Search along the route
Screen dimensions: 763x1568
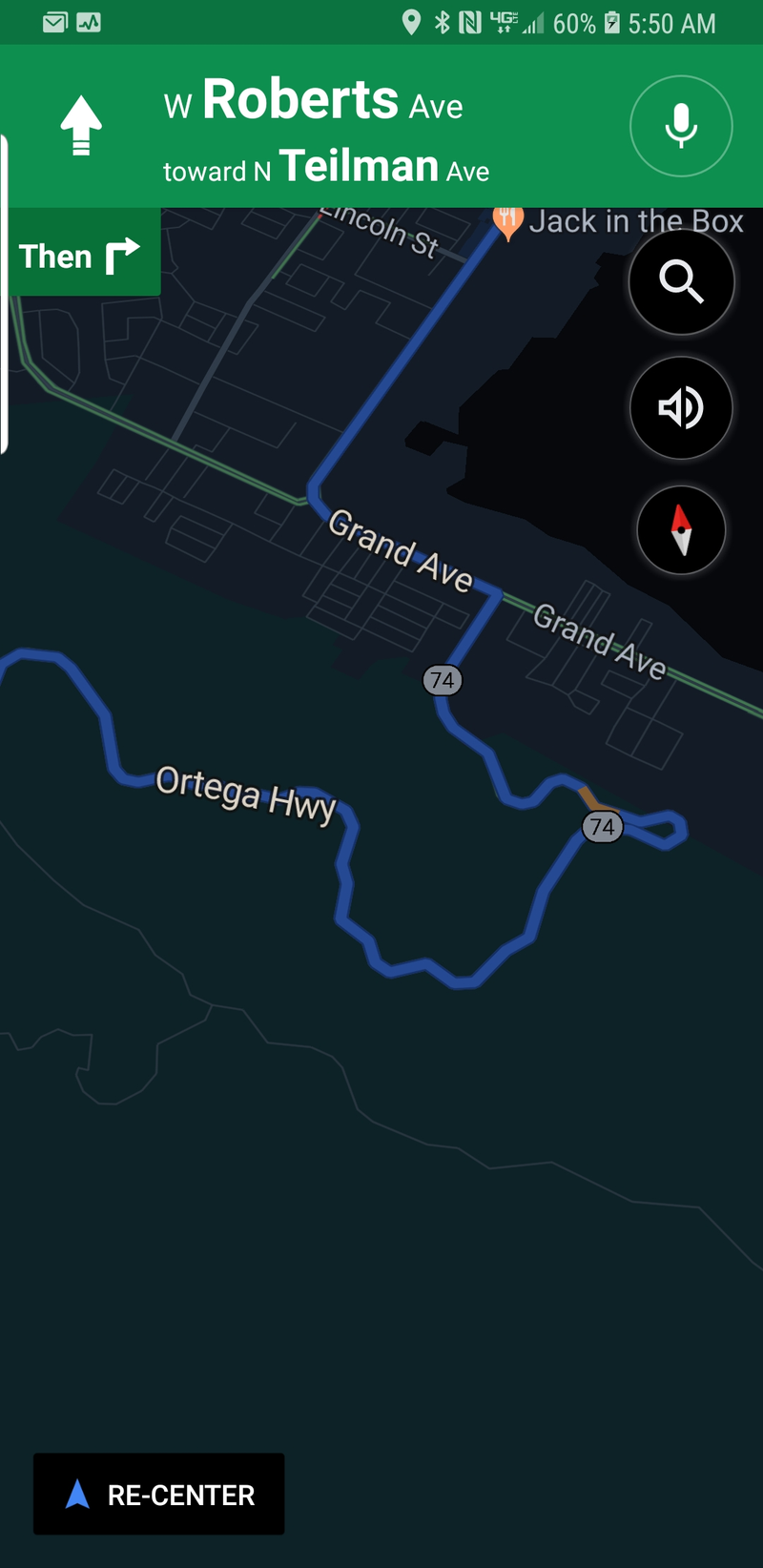pos(681,282)
